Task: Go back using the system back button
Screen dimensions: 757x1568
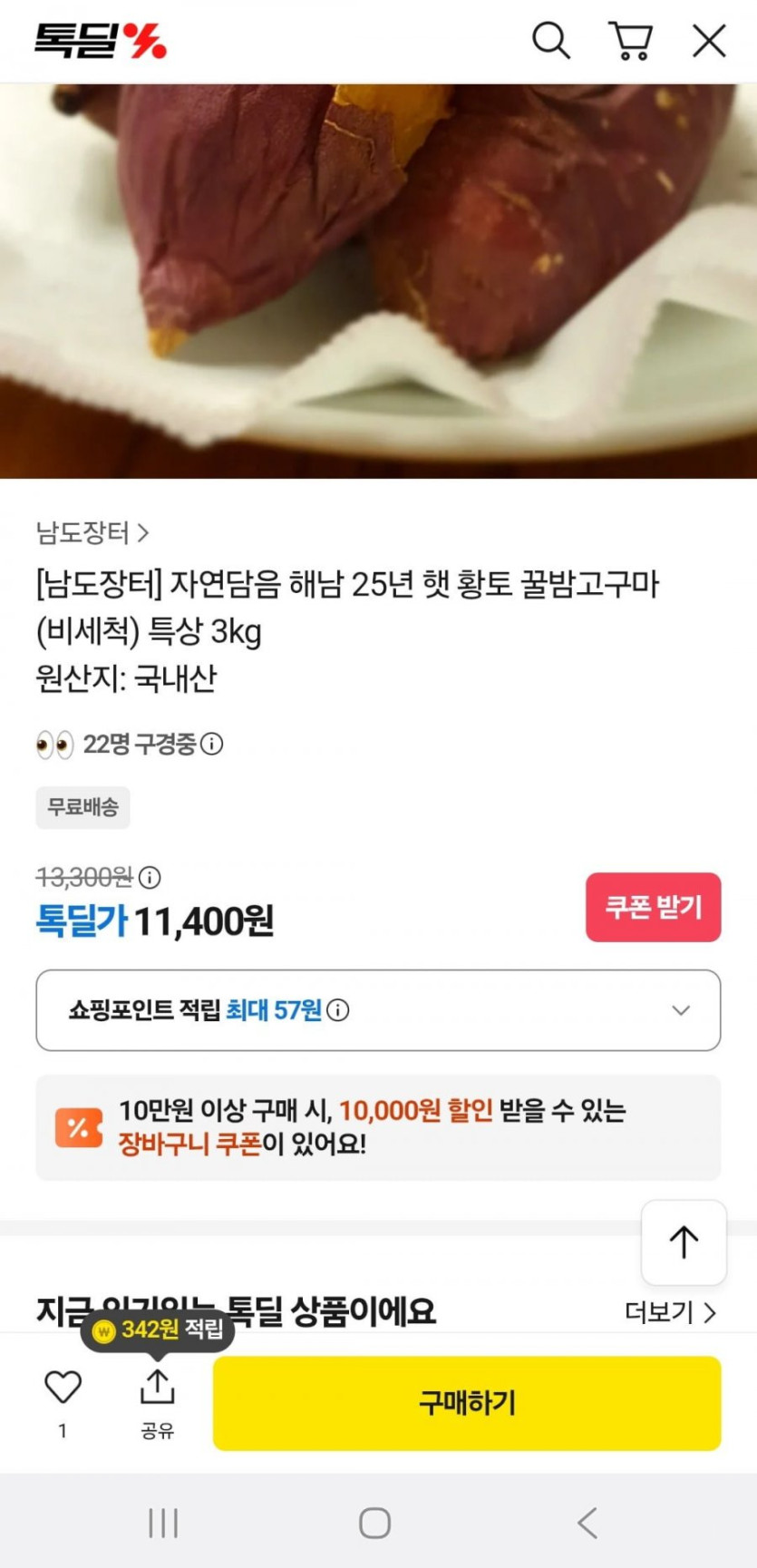Action: click(587, 1523)
